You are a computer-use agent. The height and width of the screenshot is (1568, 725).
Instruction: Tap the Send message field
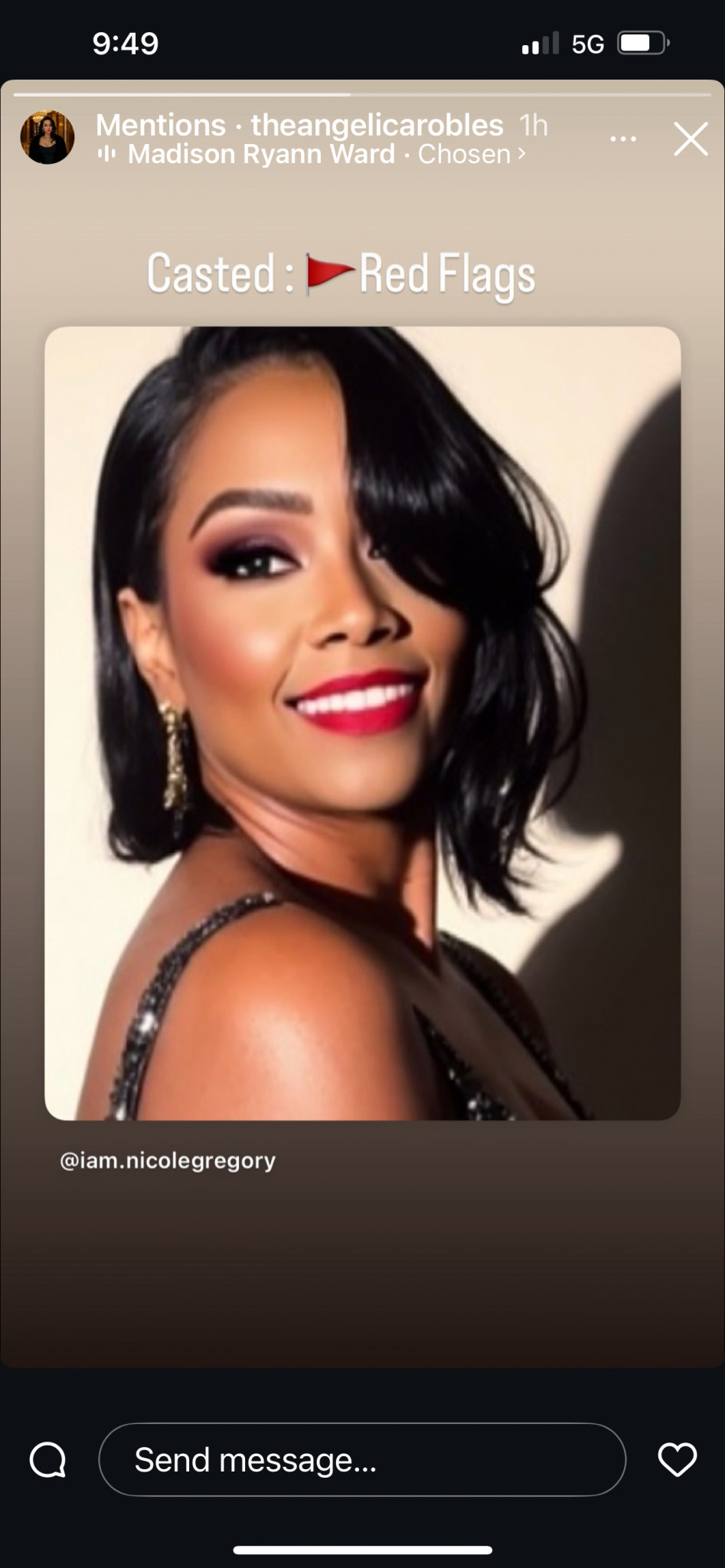click(x=361, y=1459)
